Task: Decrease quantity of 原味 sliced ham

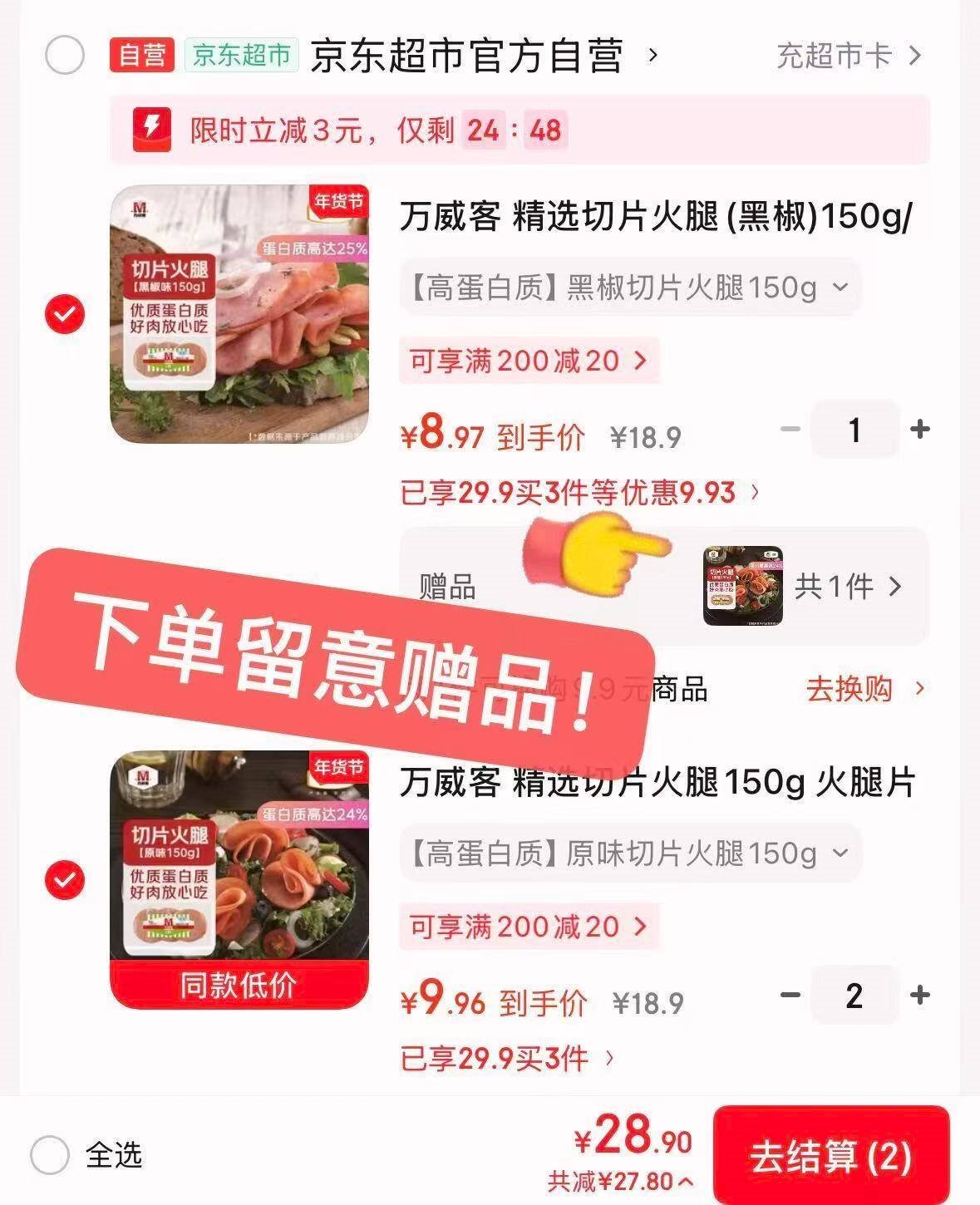Action: 790,995
